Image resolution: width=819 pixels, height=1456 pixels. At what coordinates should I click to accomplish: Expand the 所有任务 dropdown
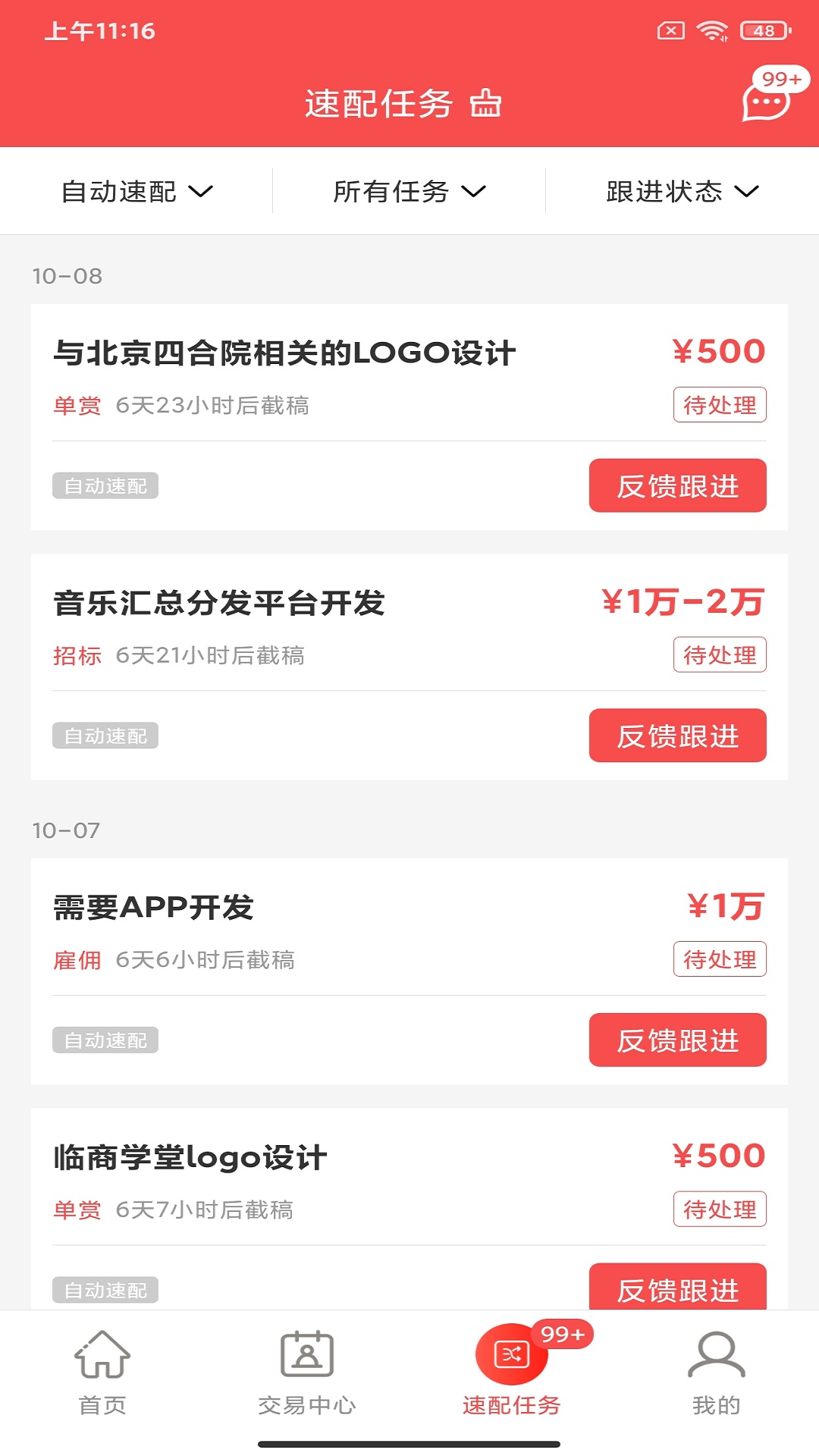pyautogui.click(x=409, y=191)
